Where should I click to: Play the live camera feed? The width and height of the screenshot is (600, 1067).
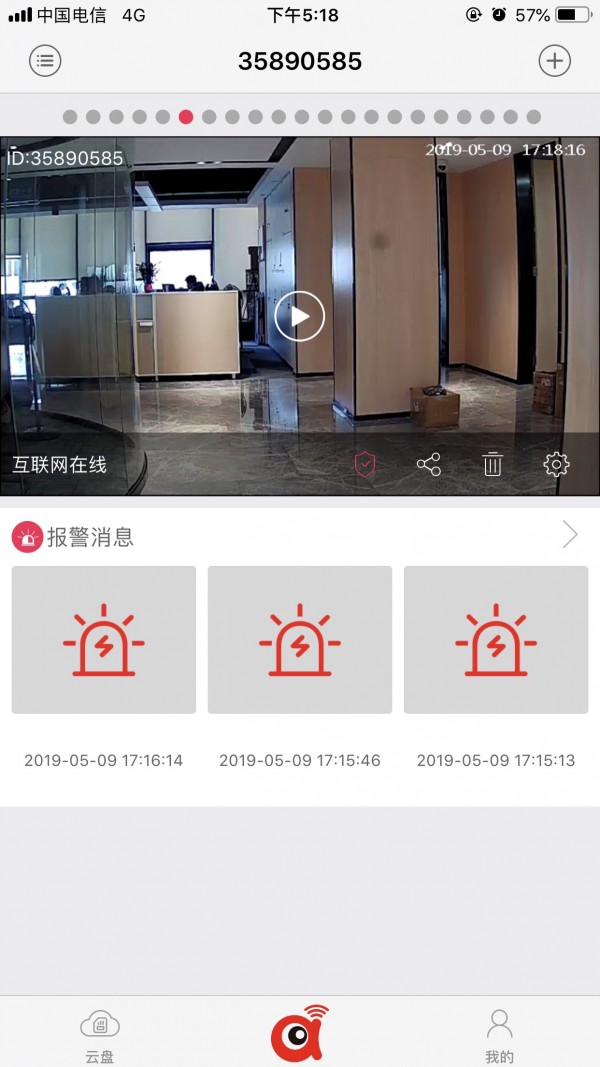(300, 317)
